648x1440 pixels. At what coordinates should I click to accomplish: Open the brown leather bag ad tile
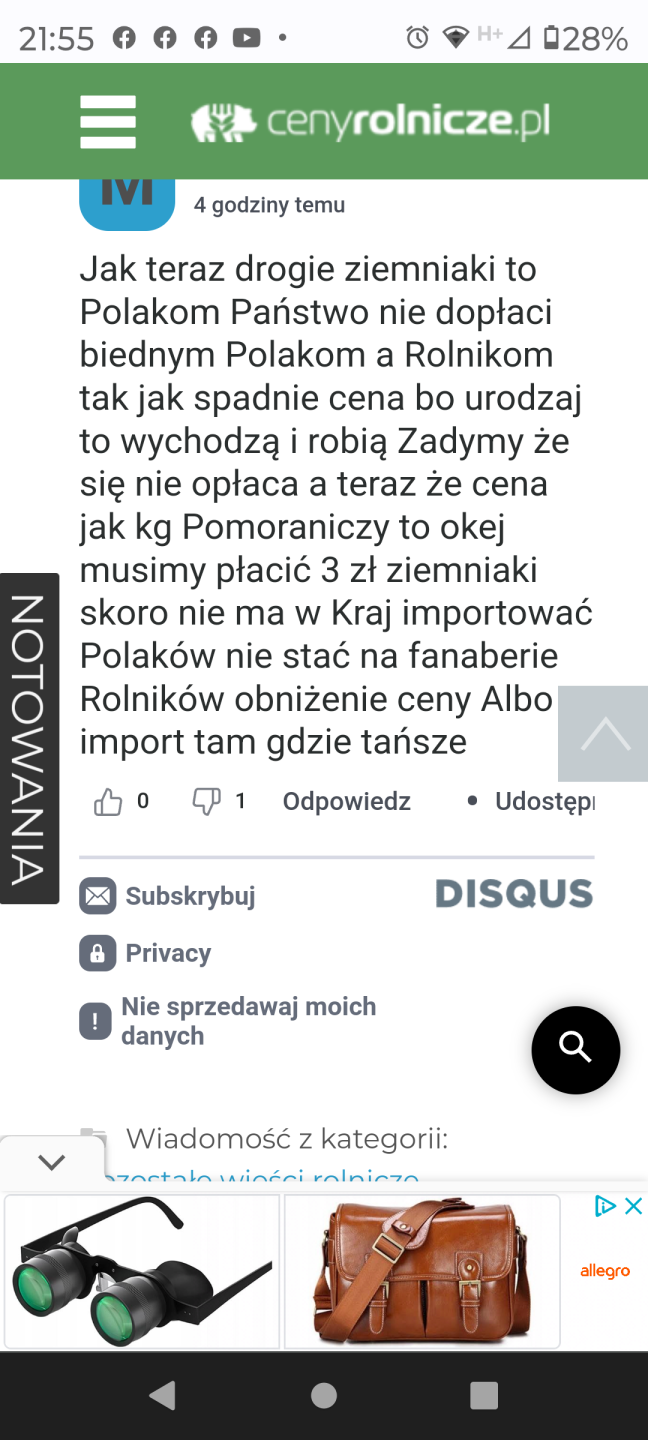[421, 1271]
